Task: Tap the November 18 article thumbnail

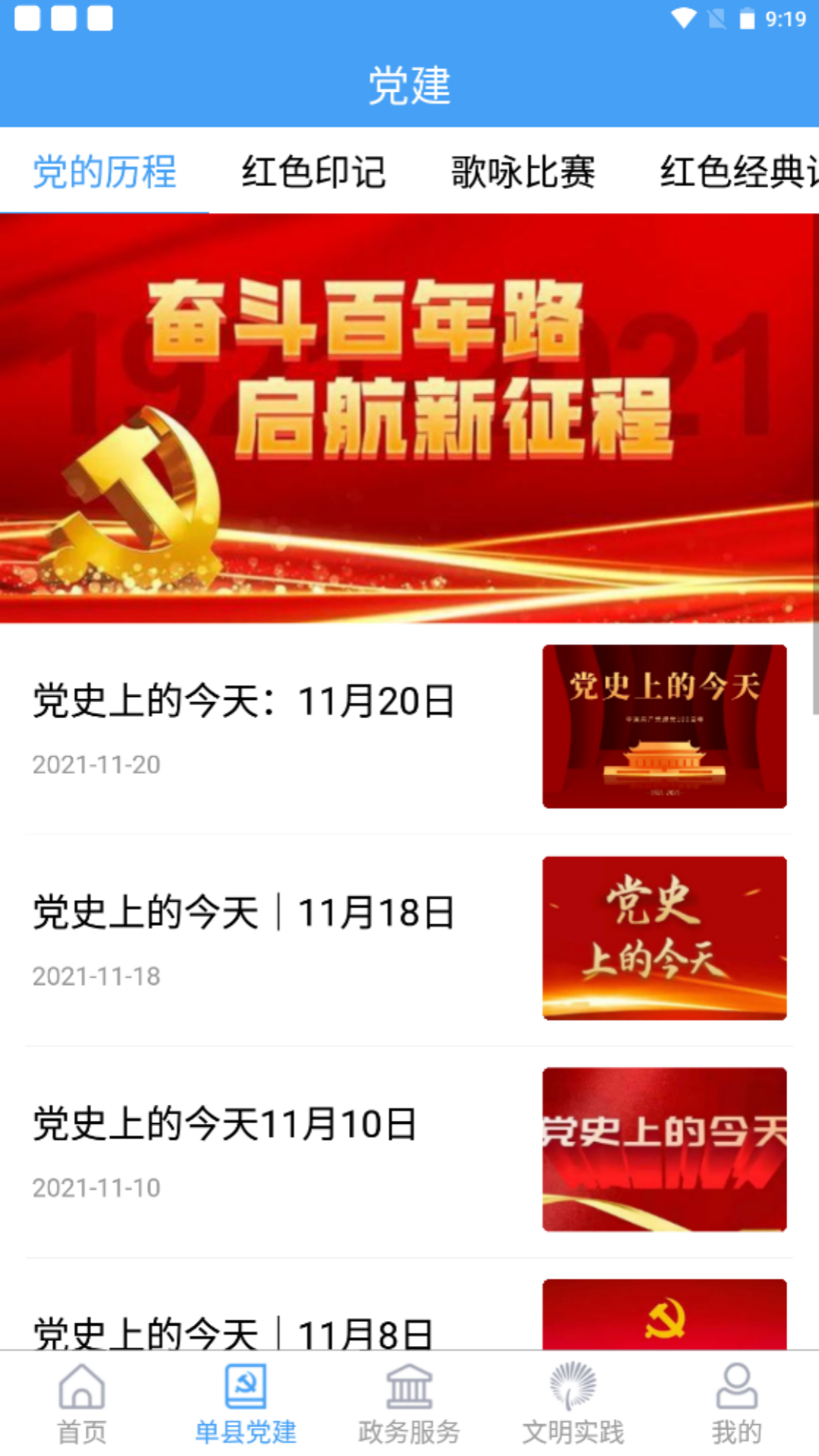Action: tap(665, 938)
